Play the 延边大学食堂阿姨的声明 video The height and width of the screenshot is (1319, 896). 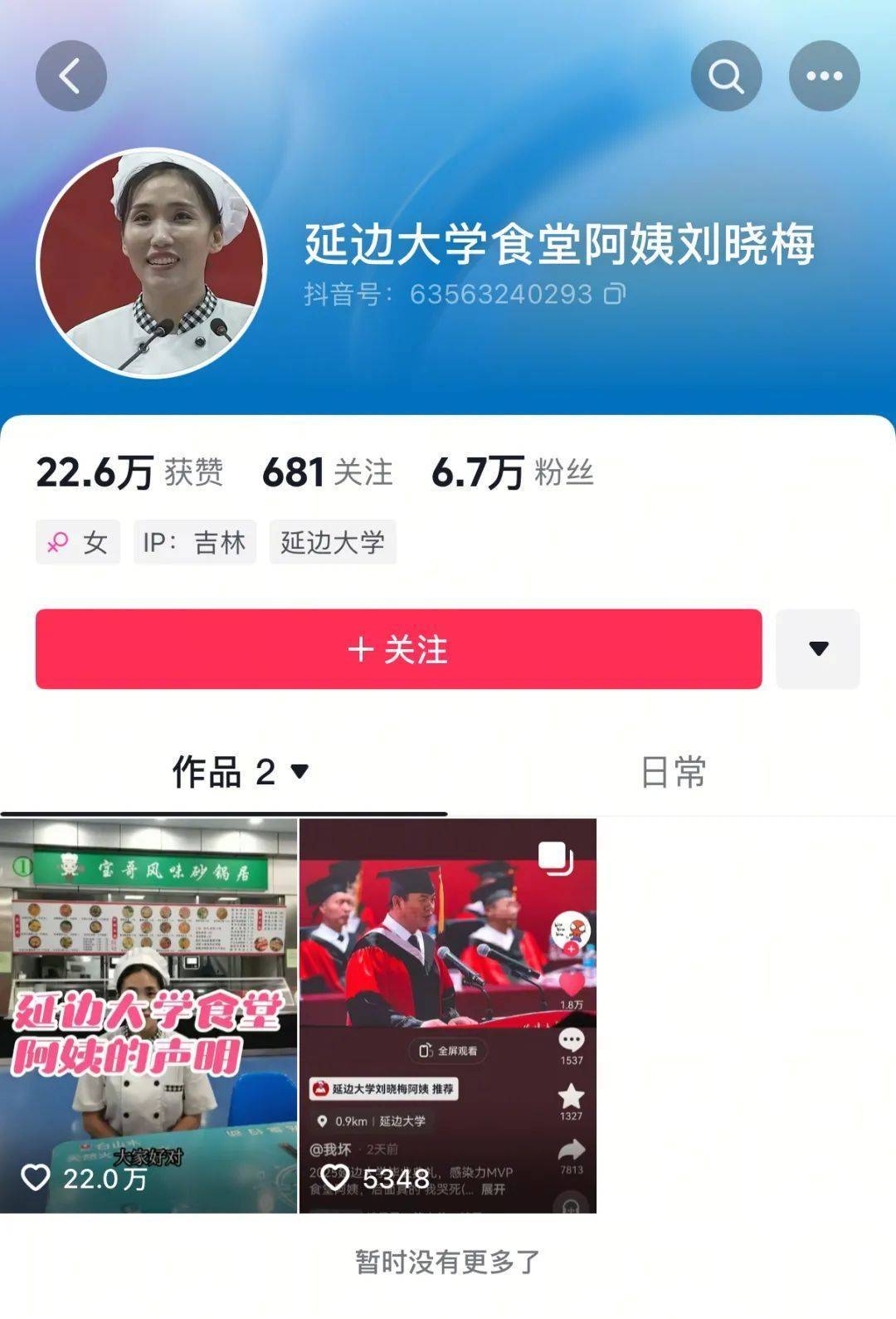tap(149, 1015)
